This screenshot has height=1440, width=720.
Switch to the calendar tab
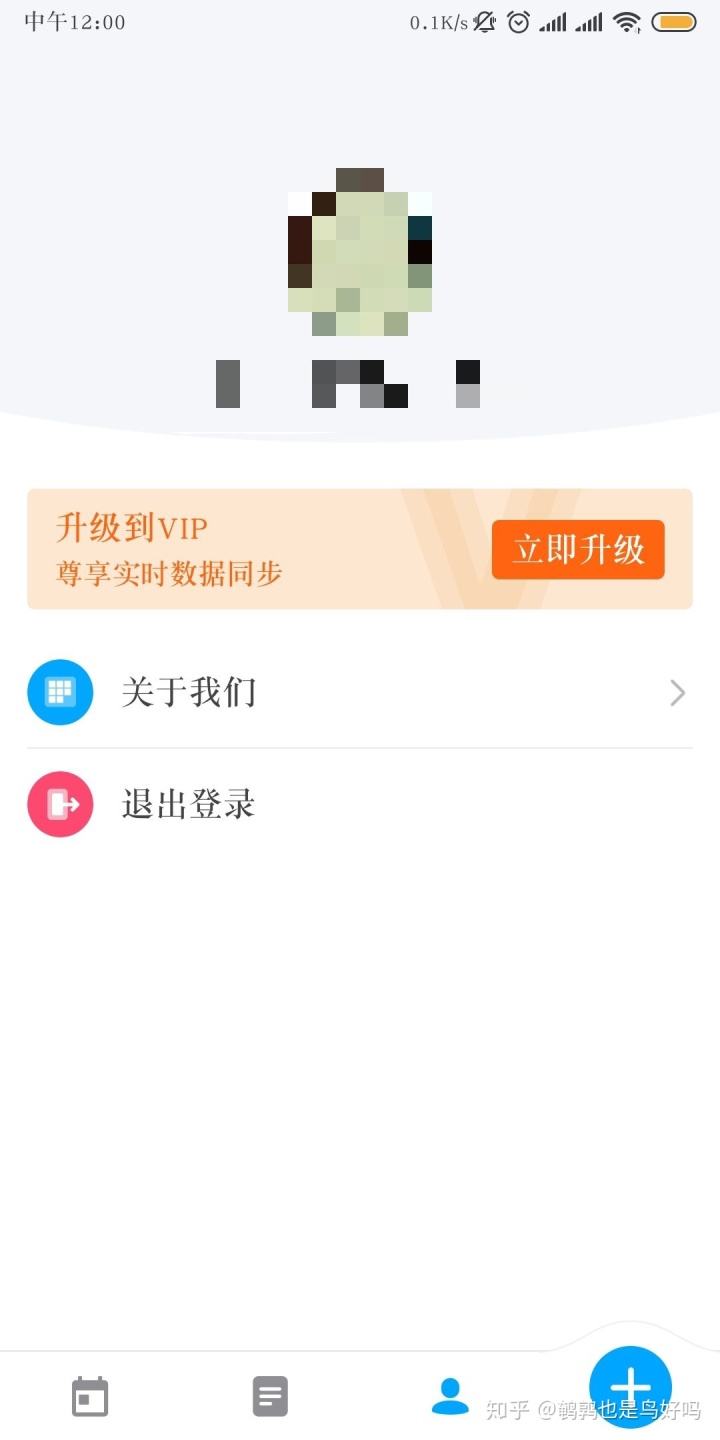coord(90,1396)
